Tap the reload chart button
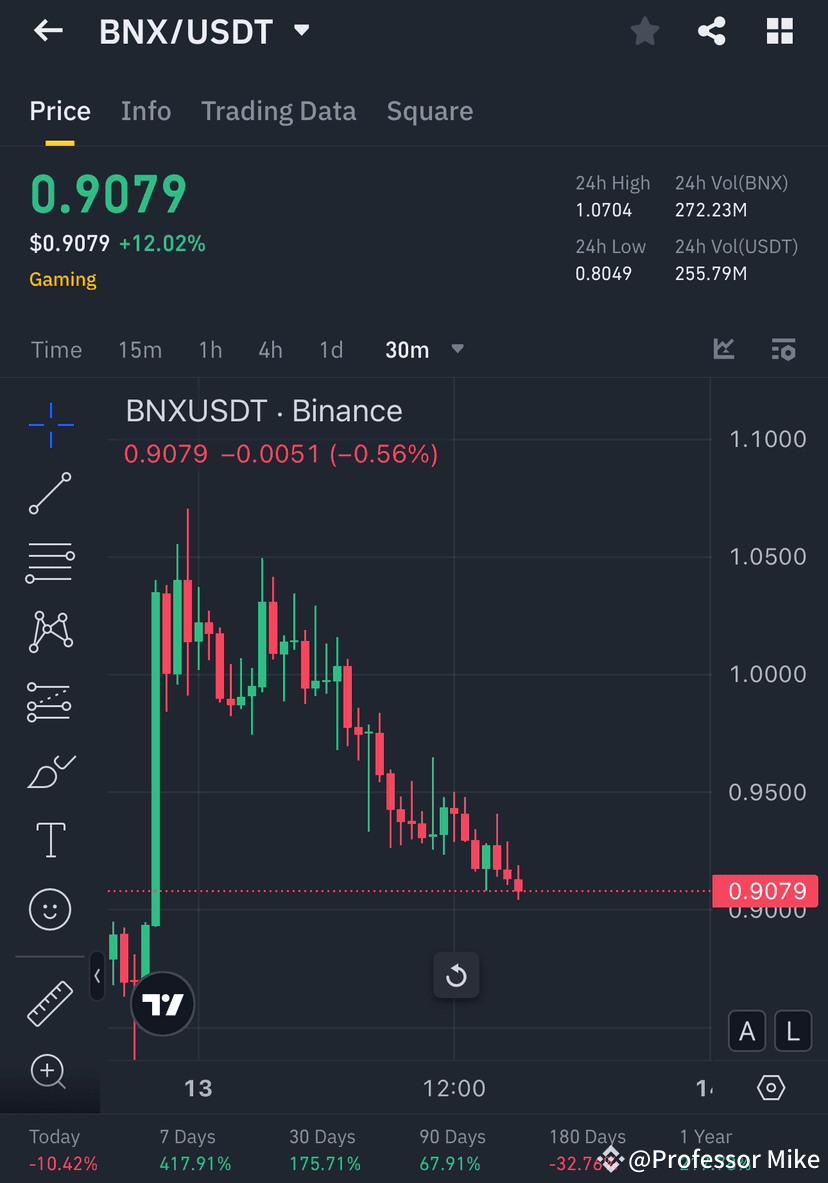The height and width of the screenshot is (1183, 828). click(x=456, y=977)
